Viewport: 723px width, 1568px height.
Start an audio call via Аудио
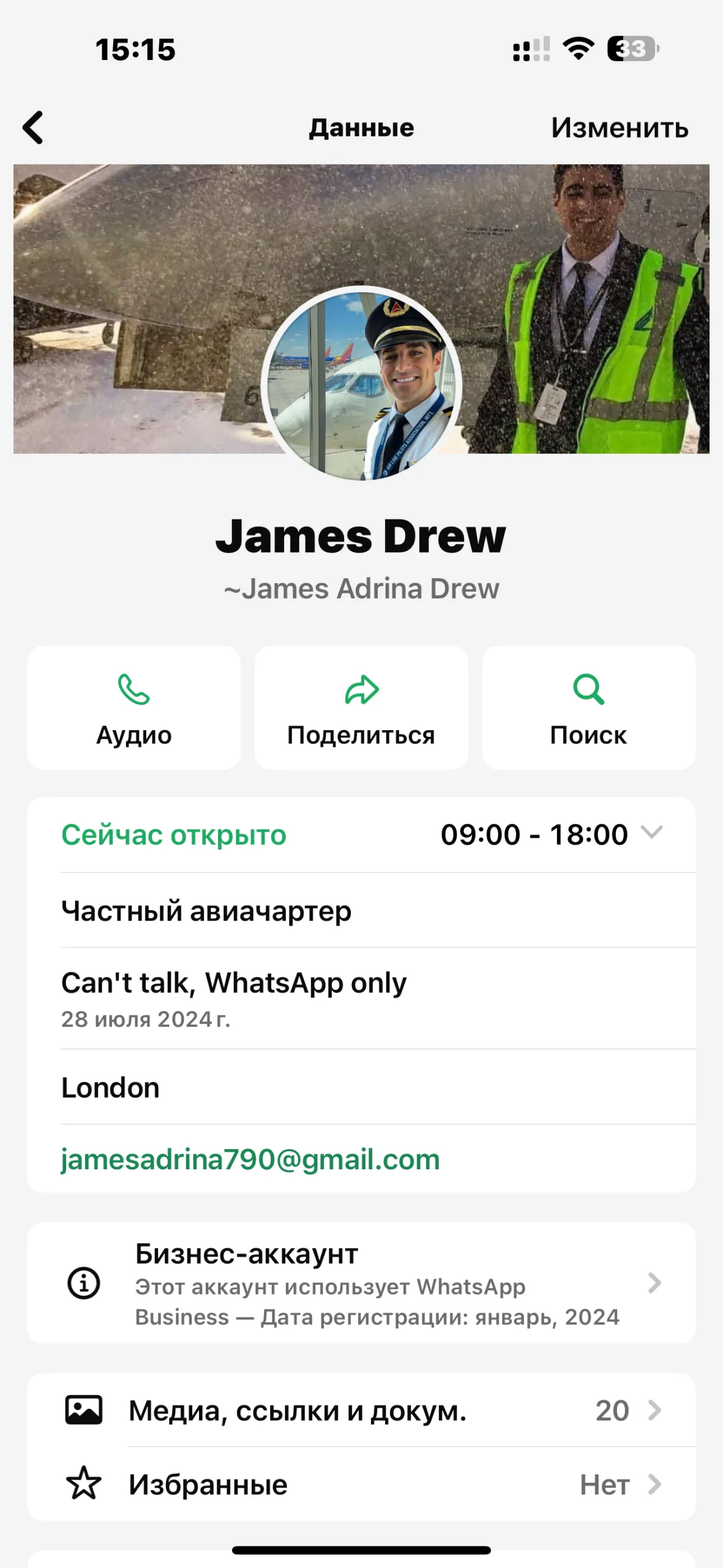click(x=134, y=707)
